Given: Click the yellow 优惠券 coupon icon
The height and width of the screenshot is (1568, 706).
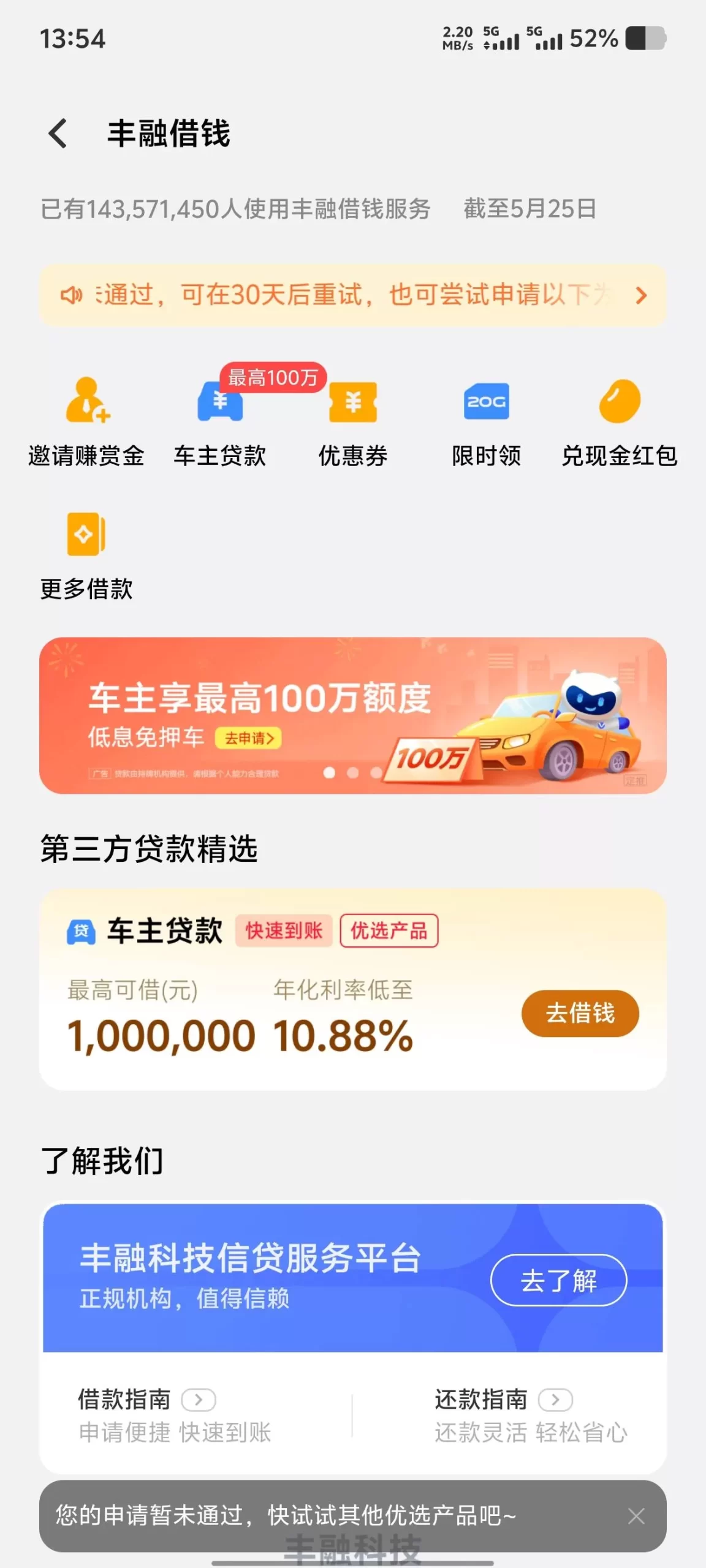Looking at the screenshot, I should [355, 404].
